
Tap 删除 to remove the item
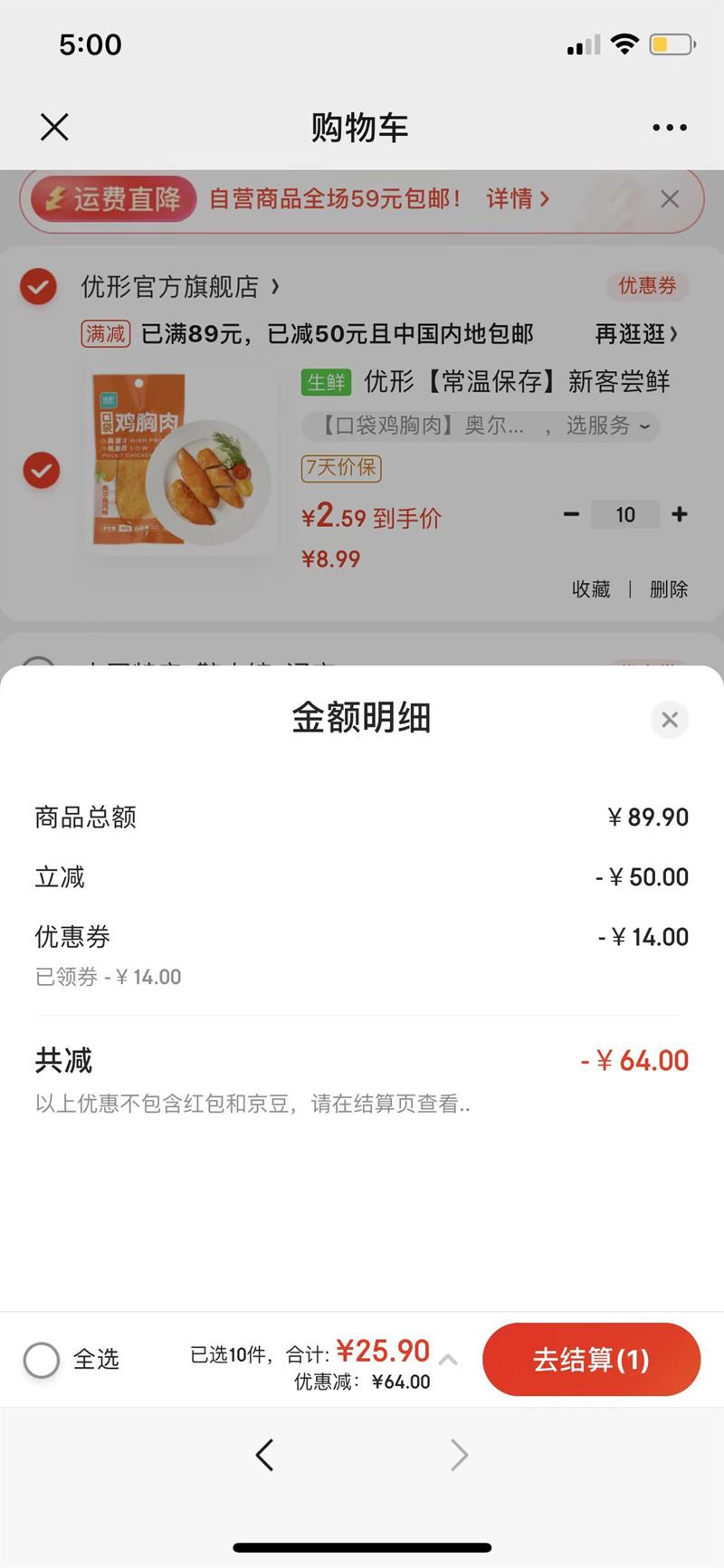pos(669,589)
